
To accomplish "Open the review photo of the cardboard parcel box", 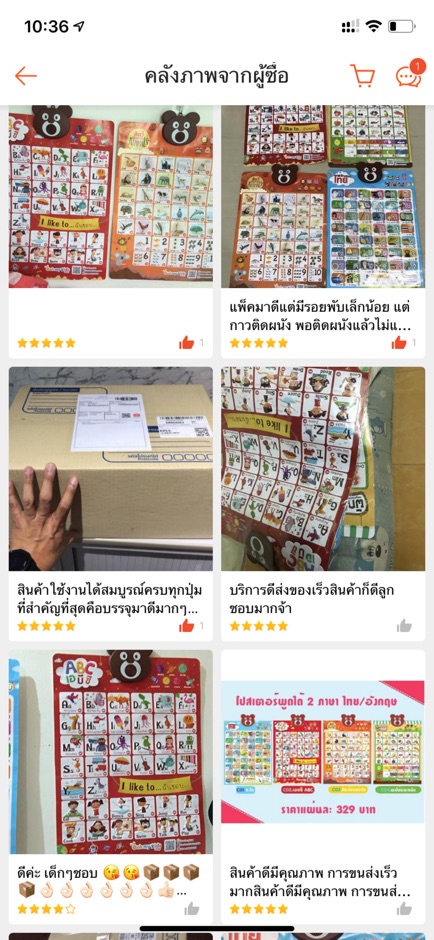I will coord(110,469).
